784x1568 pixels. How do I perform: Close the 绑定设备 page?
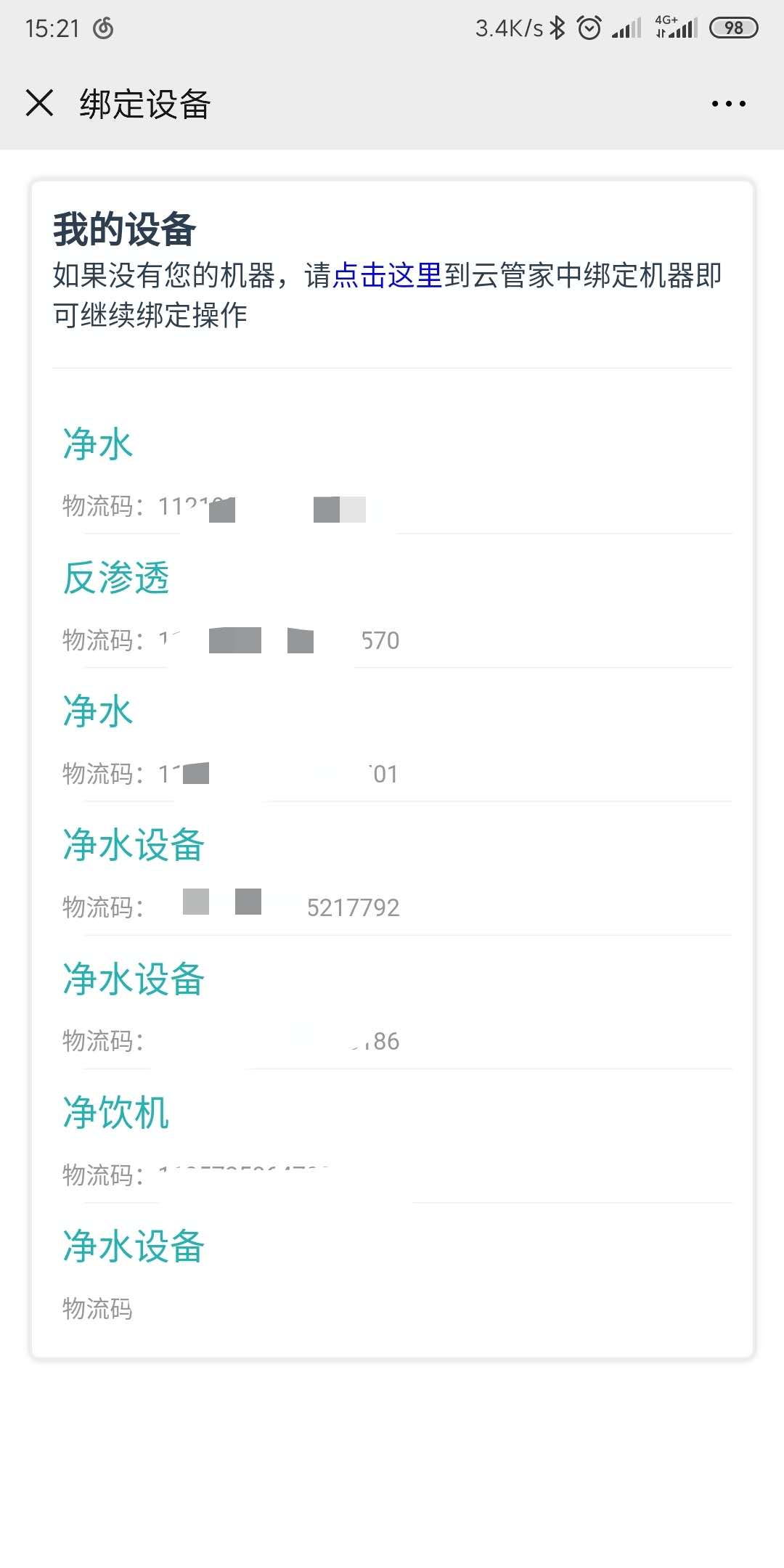[x=40, y=103]
